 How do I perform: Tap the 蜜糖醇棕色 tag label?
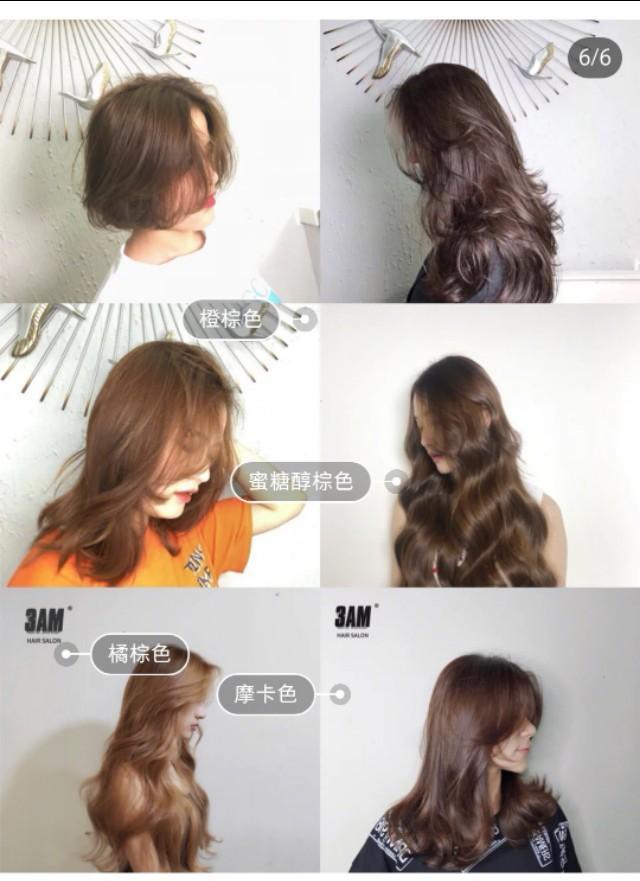[301, 482]
